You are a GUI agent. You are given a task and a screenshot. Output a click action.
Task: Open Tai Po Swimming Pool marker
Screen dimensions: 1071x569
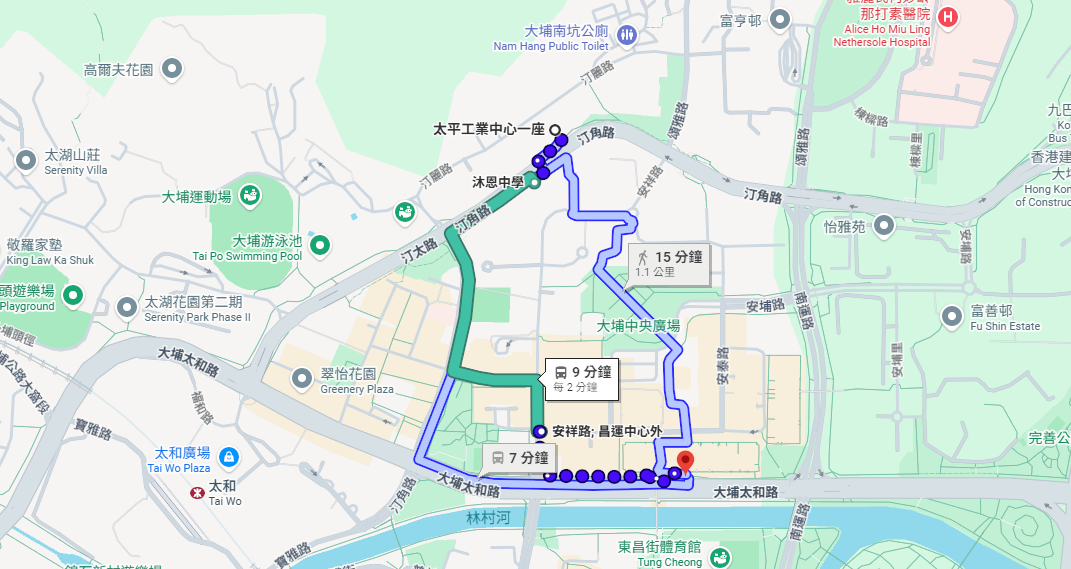(x=320, y=244)
